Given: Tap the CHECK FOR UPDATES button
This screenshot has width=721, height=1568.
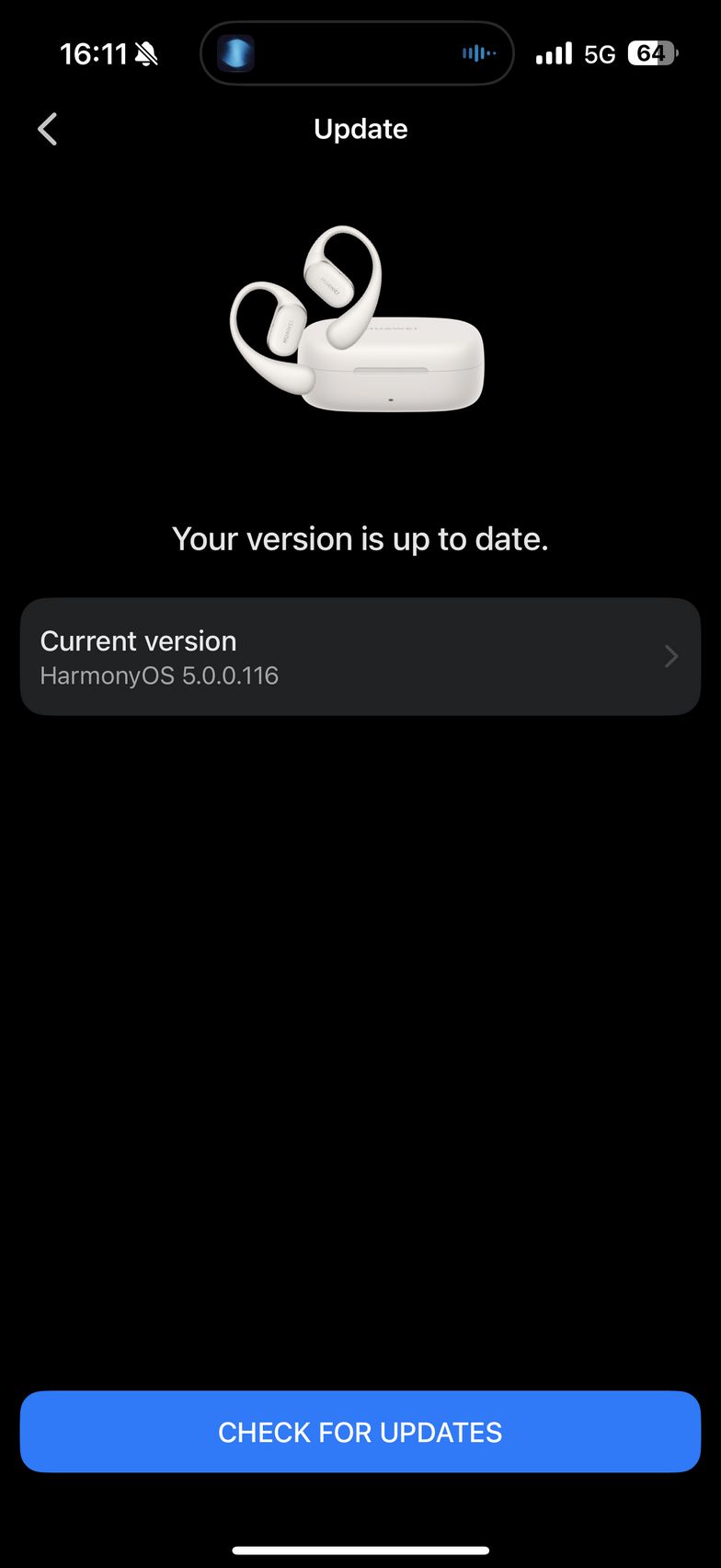Looking at the screenshot, I should pyautogui.click(x=360, y=1432).
